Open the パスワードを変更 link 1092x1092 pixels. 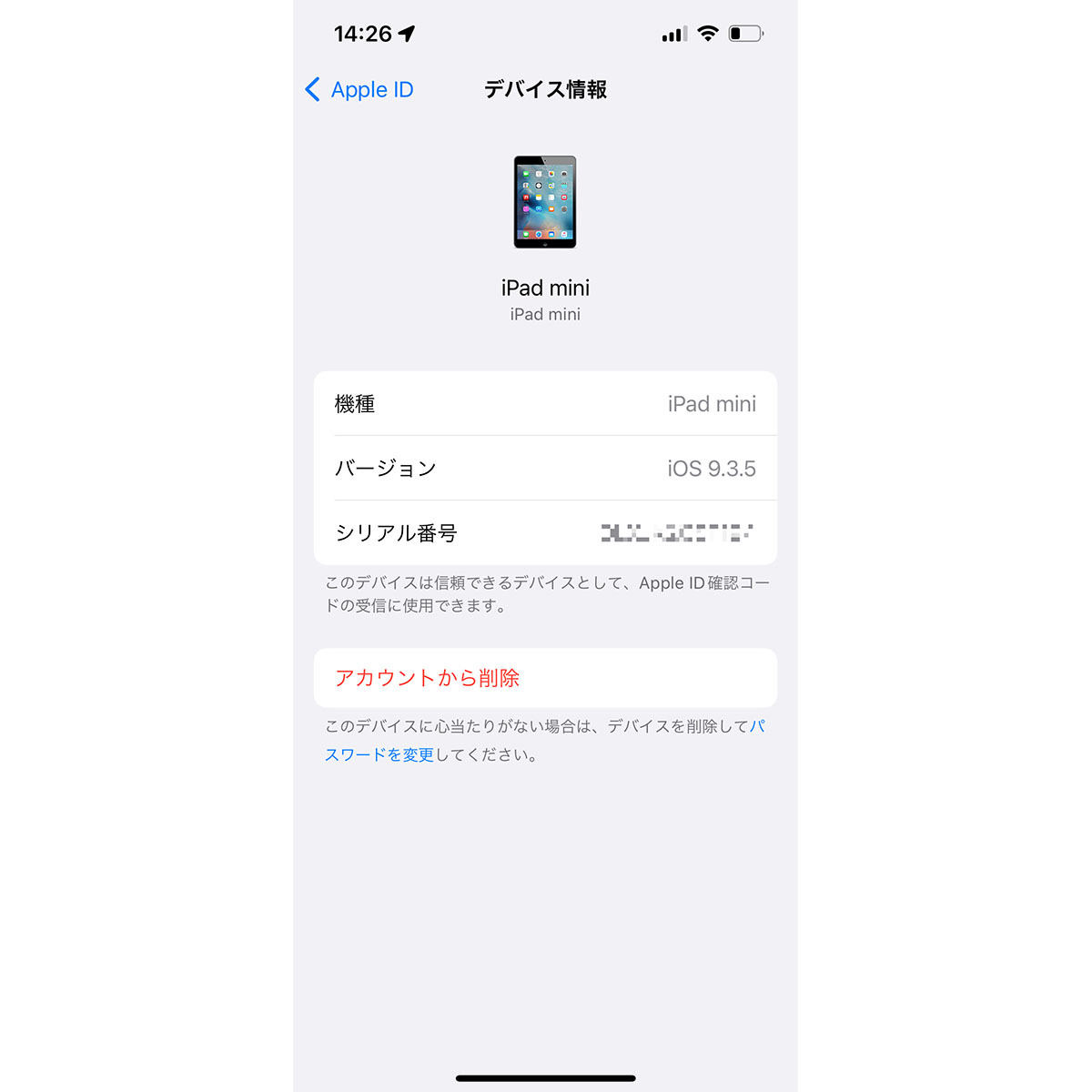coord(379,754)
